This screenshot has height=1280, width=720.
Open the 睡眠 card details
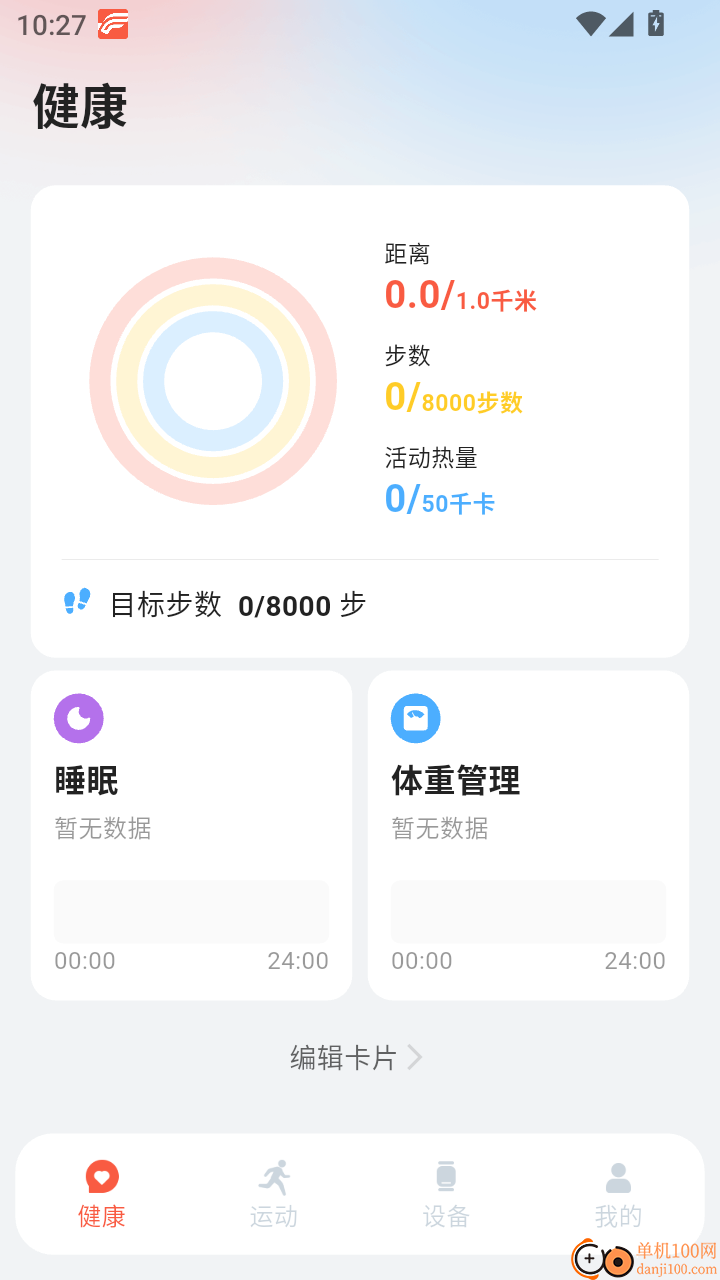pos(191,835)
